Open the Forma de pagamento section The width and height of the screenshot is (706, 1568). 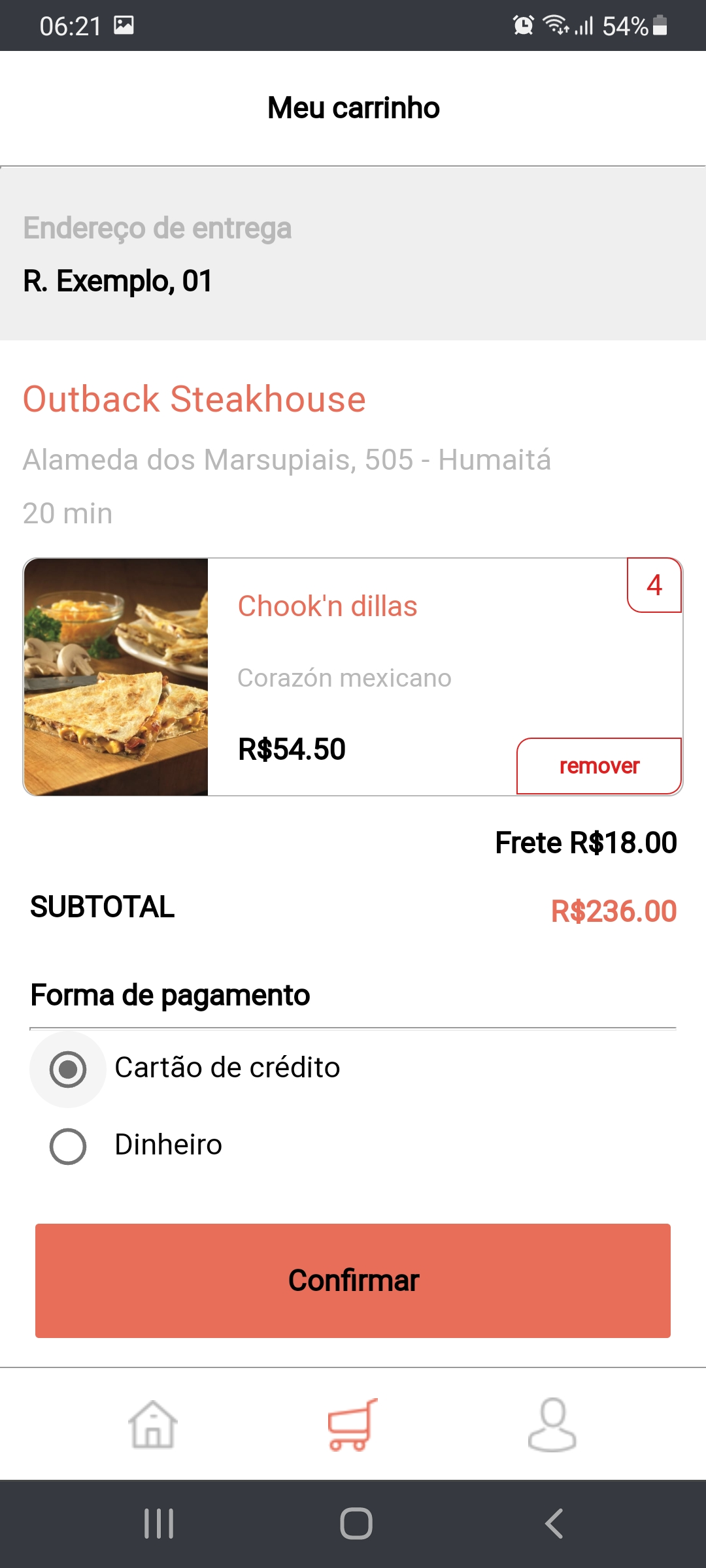170,996
